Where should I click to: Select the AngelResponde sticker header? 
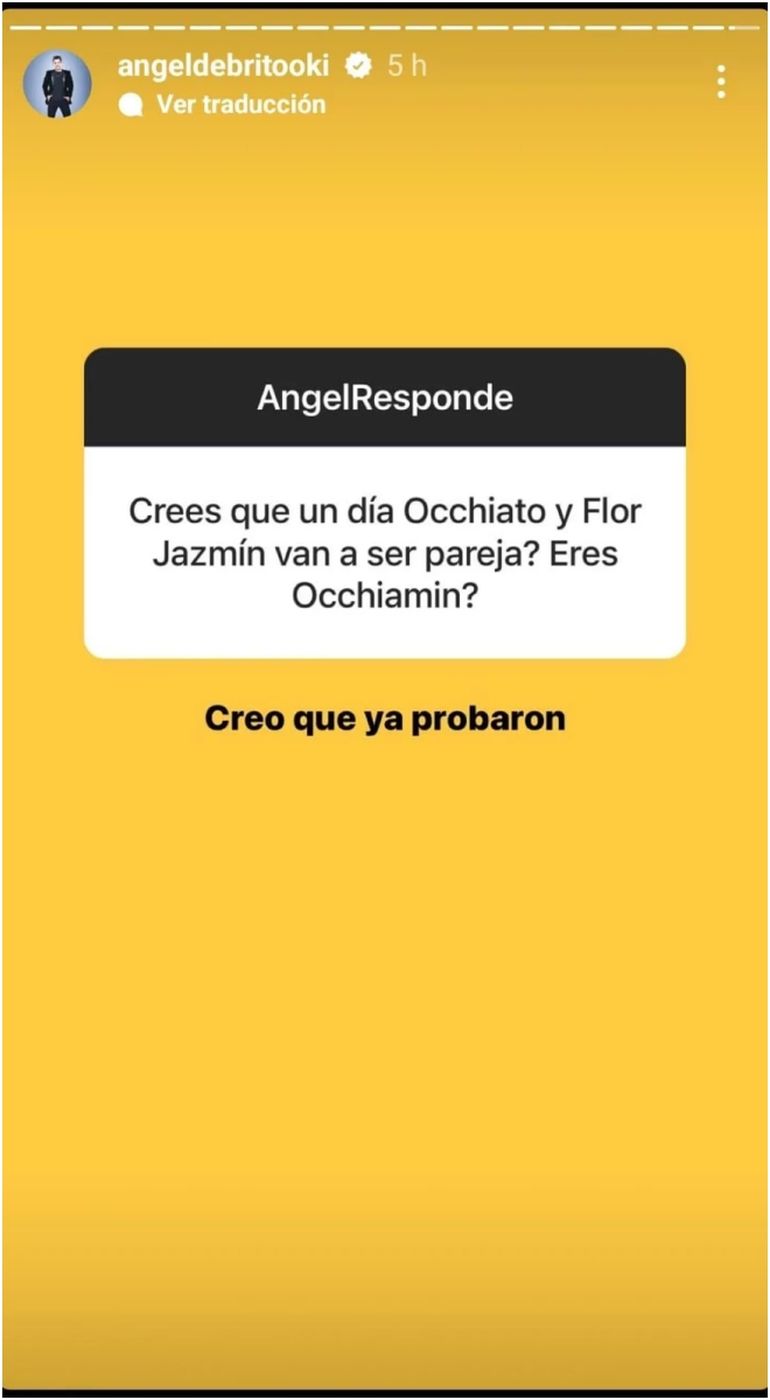click(385, 396)
